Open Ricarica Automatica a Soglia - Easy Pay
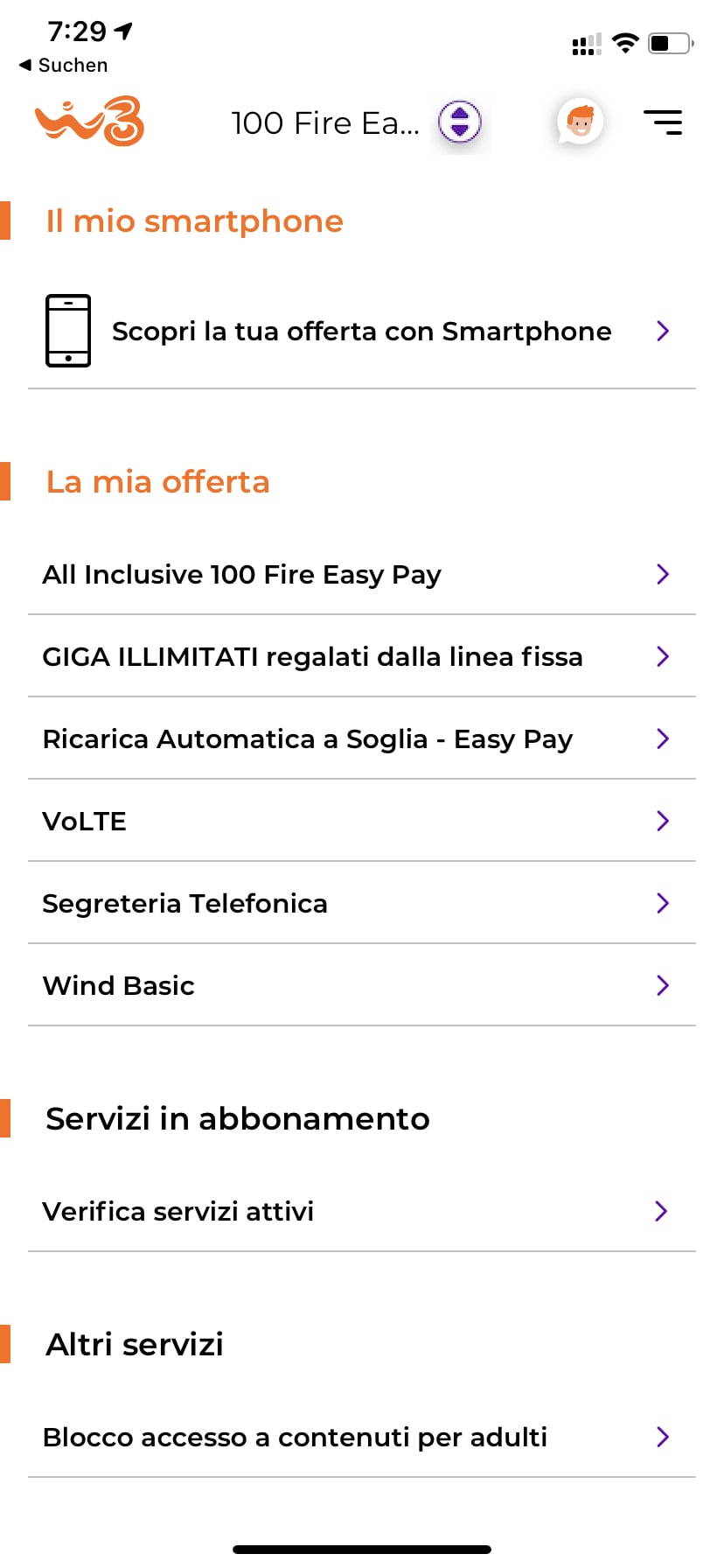This screenshot has height=1568, width=724. click(x=362, y=739)
